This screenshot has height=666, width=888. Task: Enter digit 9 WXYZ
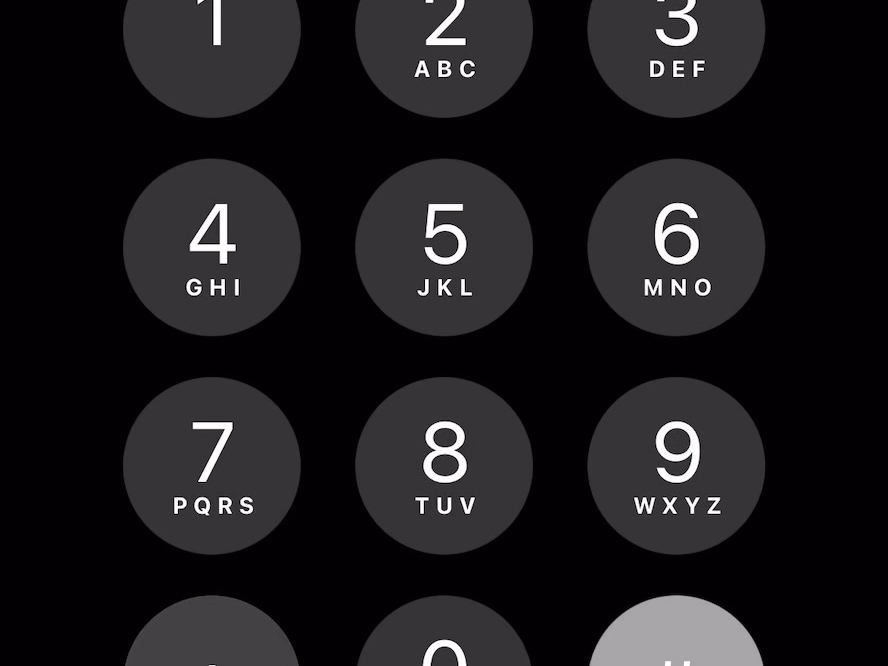click(676, 465)
